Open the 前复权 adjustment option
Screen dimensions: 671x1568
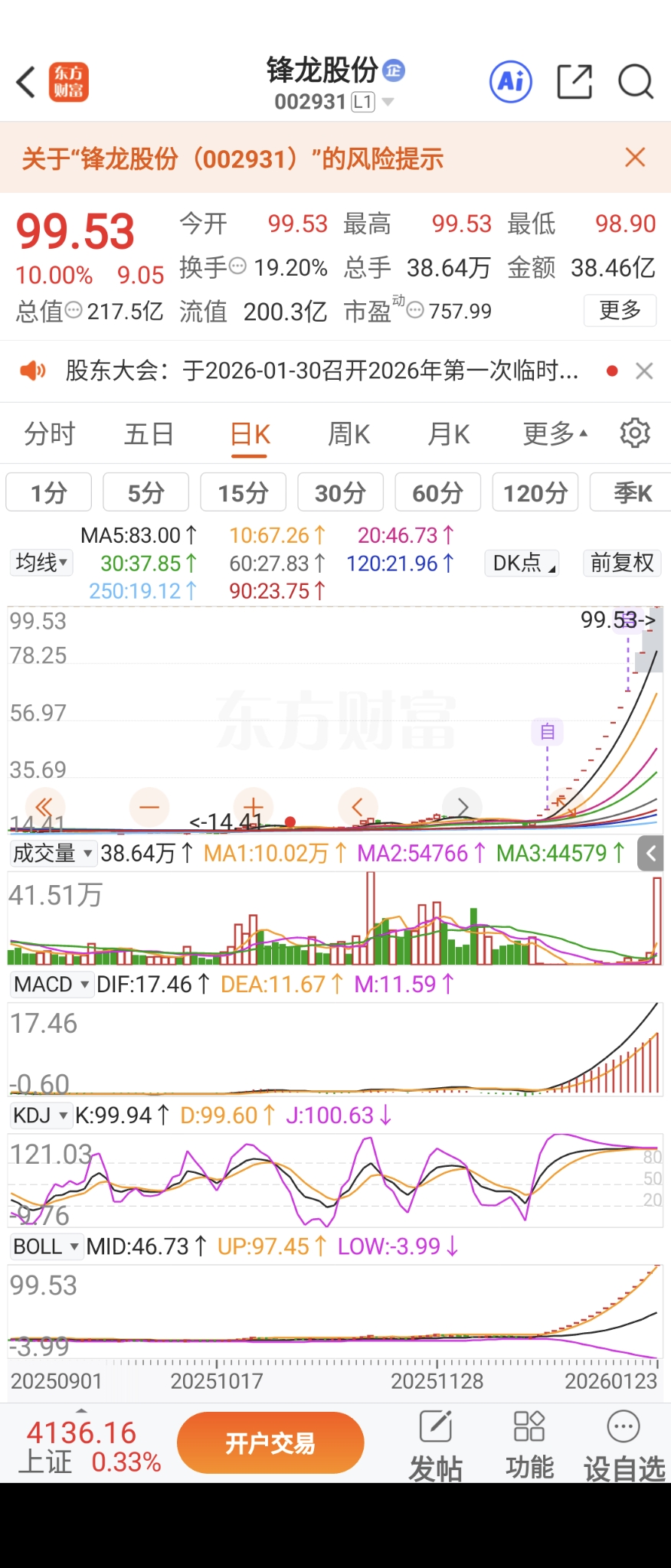(x=622, y=563)
